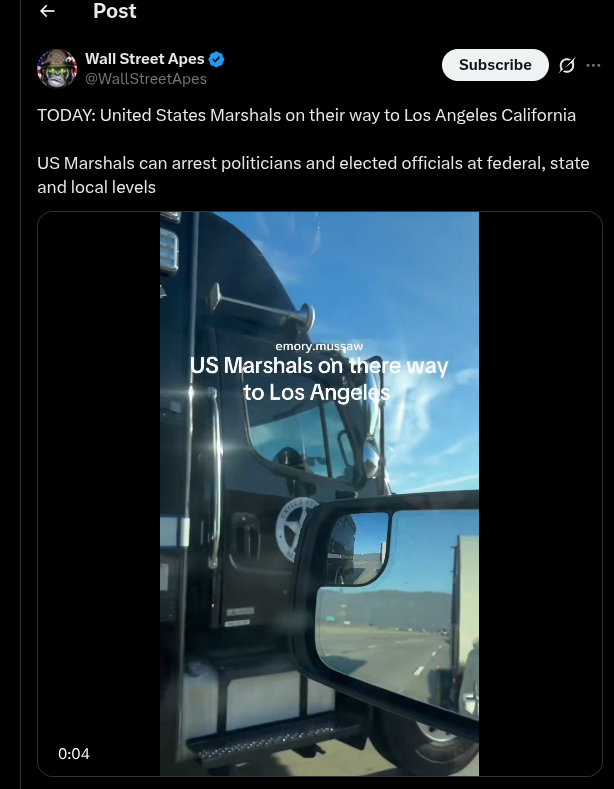Open the post's three-dot overflow menu
This screenshot has width=614, height=789.
tap(593, 65)
